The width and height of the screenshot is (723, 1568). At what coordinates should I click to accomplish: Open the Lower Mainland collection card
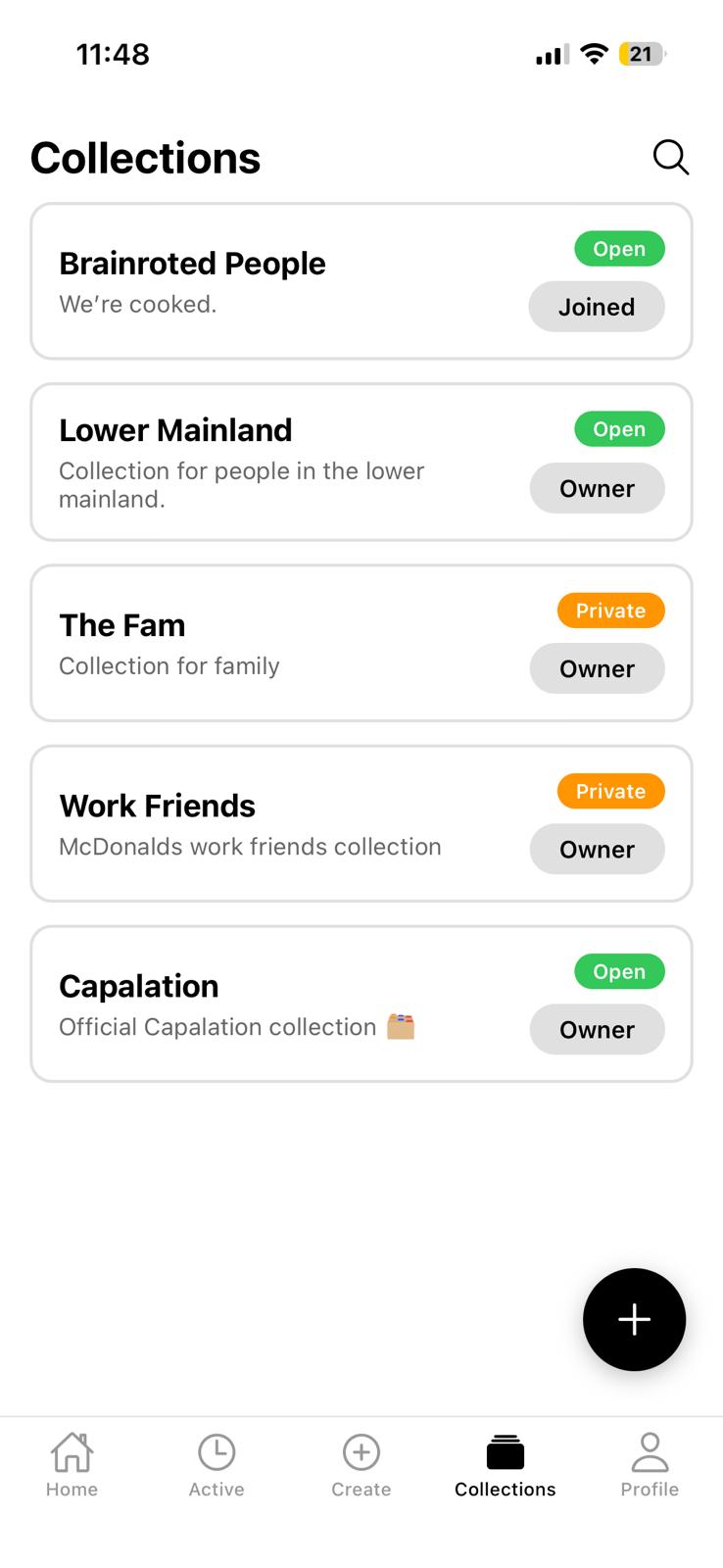(245, 461)
